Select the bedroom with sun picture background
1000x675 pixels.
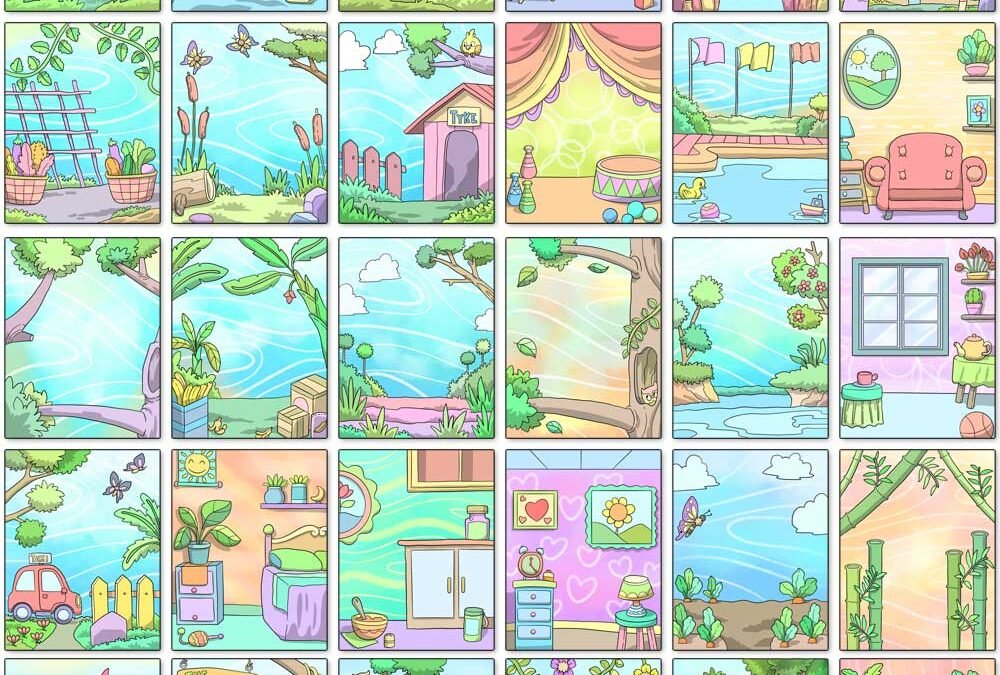tap(249, 550)
